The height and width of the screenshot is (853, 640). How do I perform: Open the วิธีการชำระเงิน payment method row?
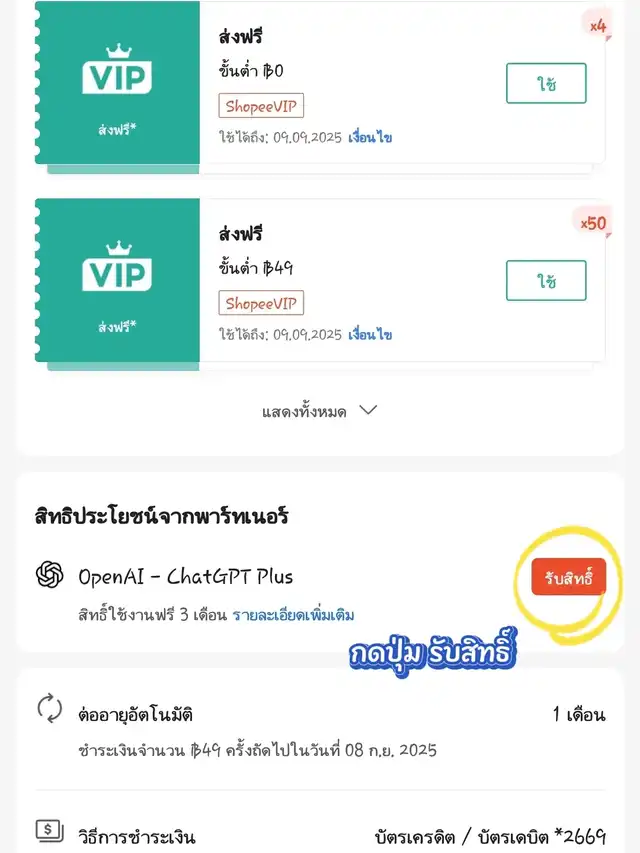pyautogui.click(x=320, y=836)
